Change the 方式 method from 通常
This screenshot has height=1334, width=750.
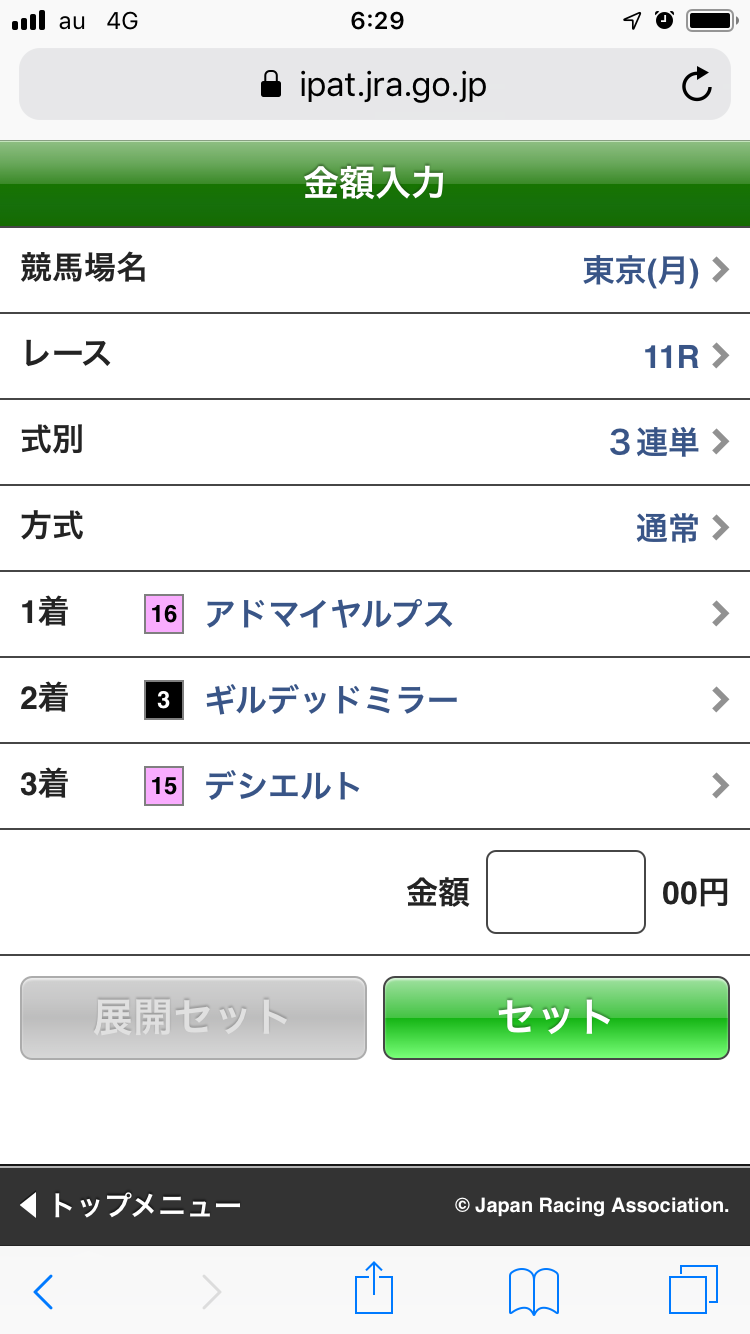coord(375,528)
